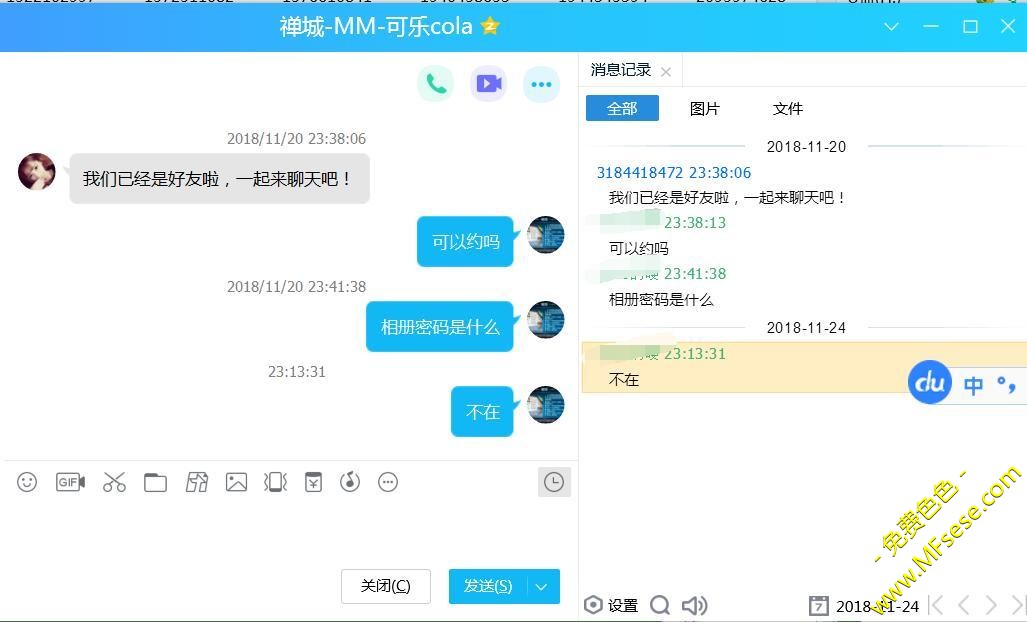Viewport: 1027px width, 622px height.
Task: Start a video call
Action: click(x=489, y=84)
